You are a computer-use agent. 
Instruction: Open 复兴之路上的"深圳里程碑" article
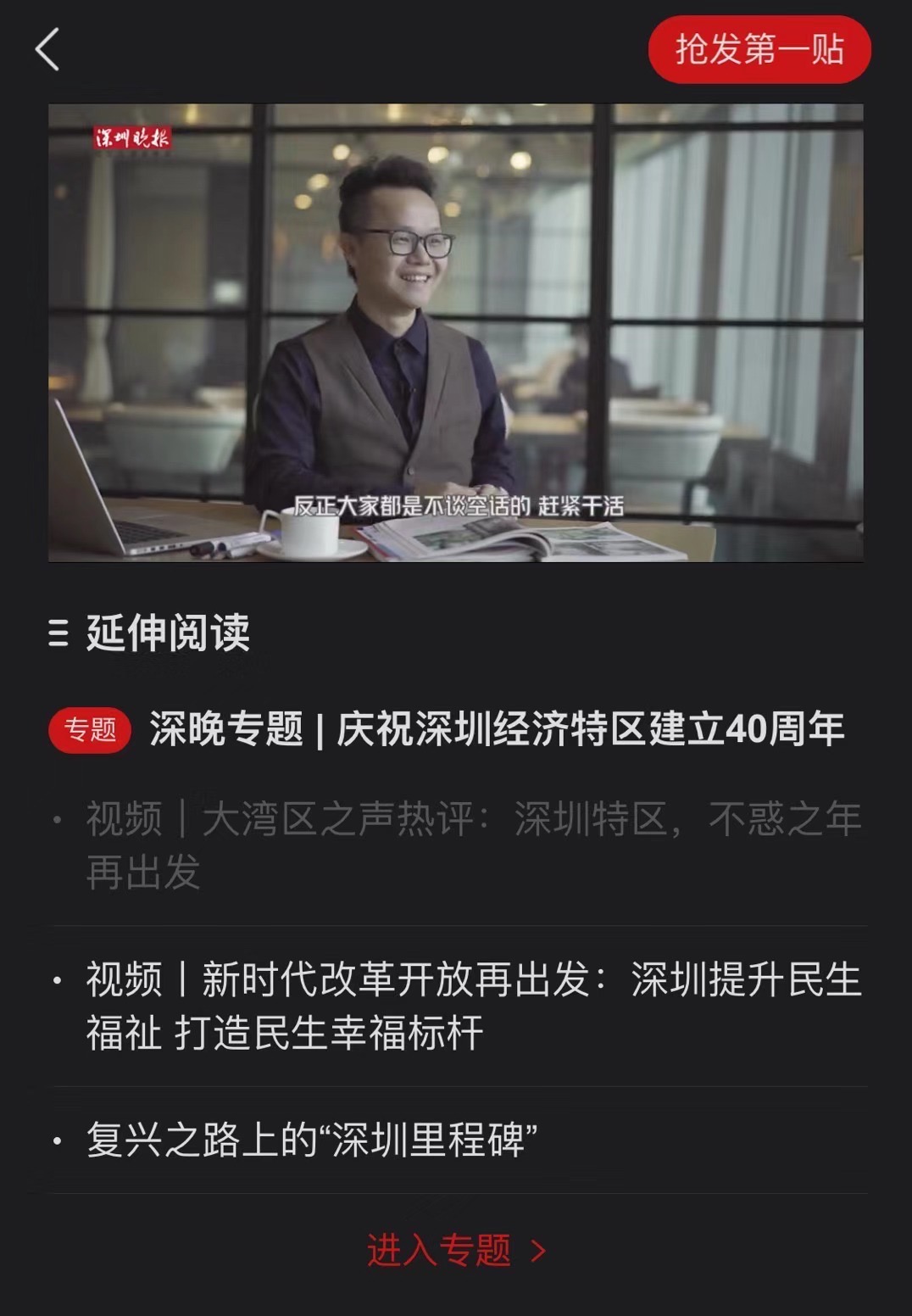[x=312, y=1140]
